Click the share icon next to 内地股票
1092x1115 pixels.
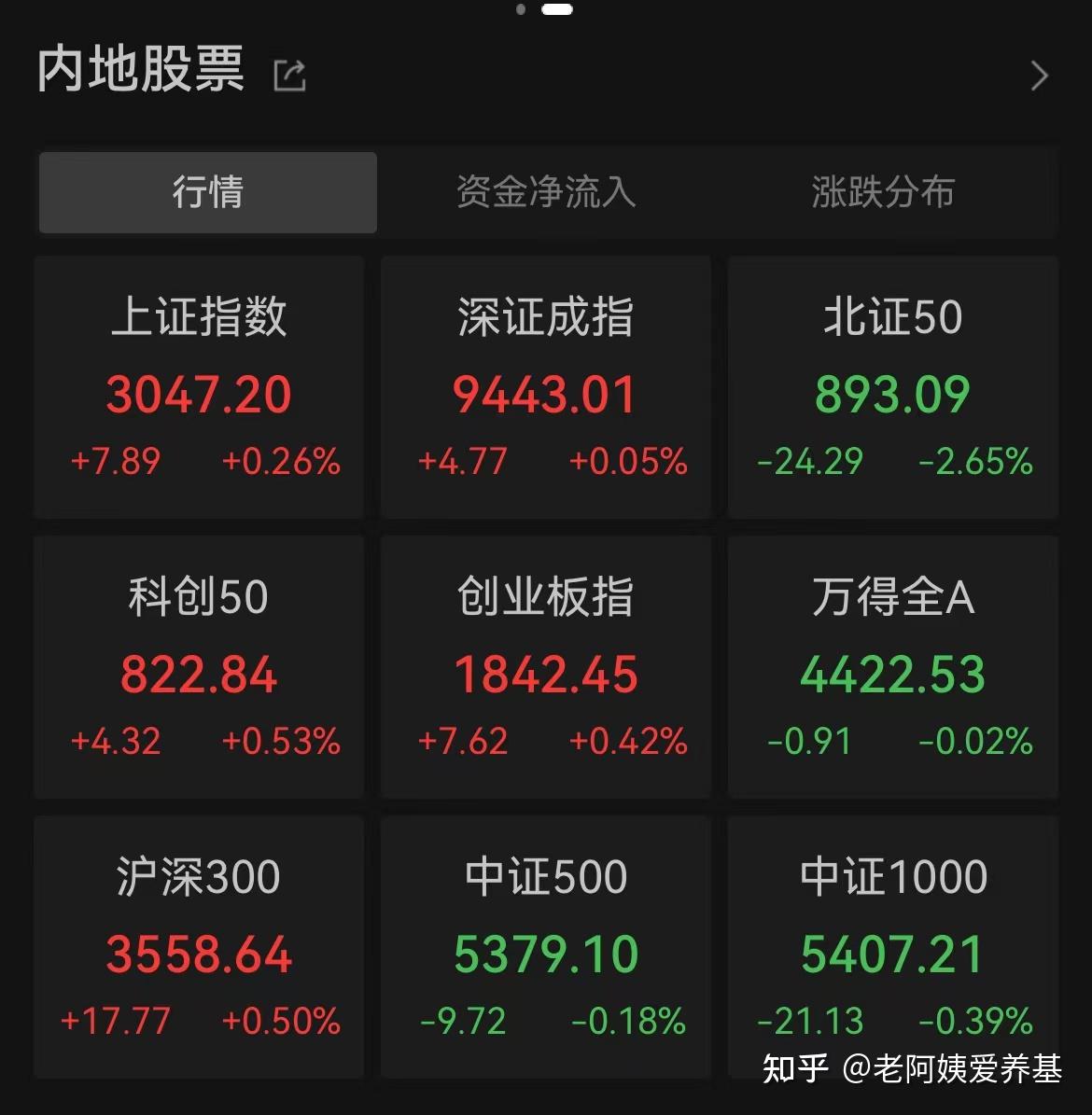click(289, 75)
